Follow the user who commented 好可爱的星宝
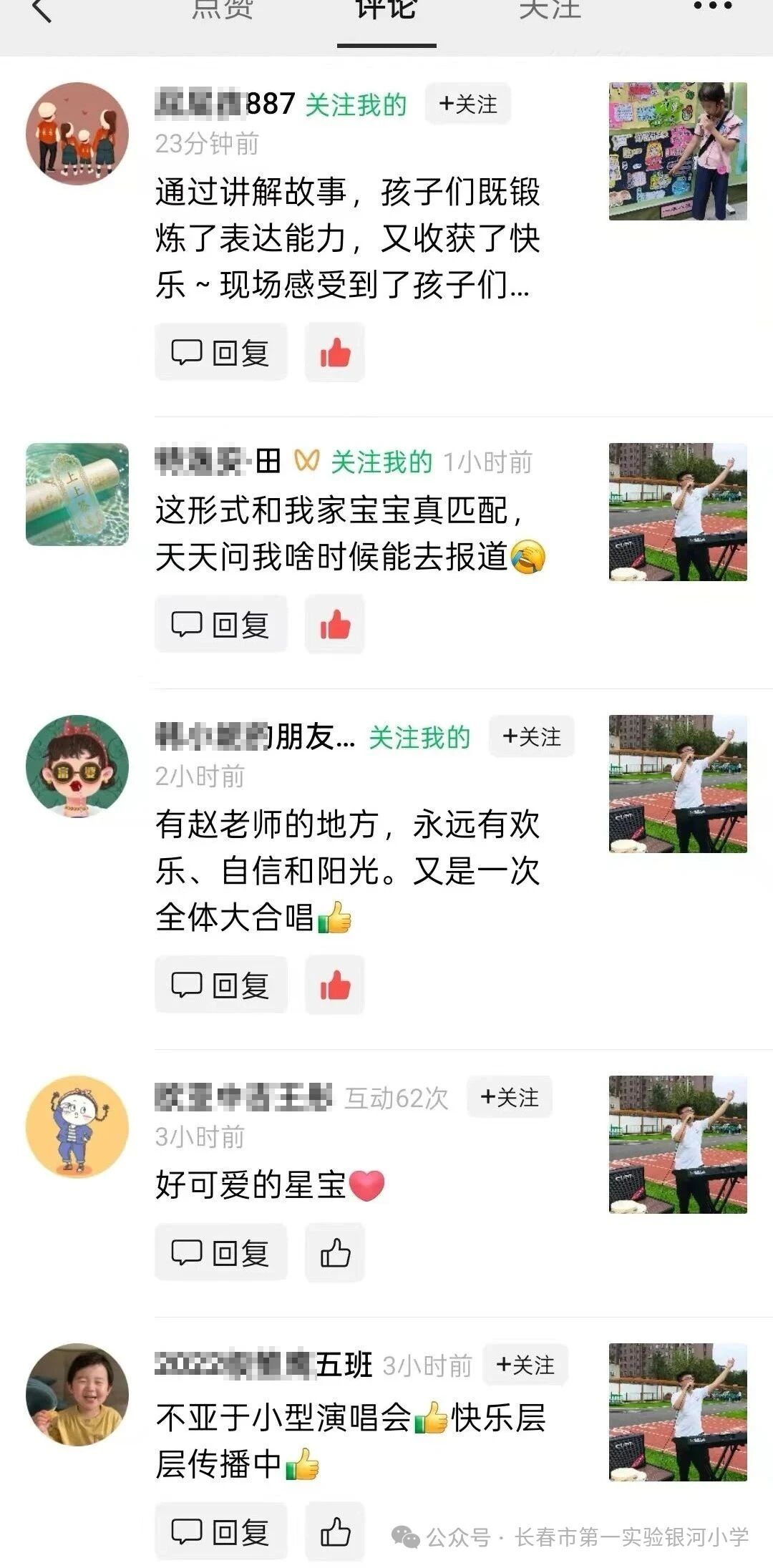The image size is (773, 1568). pos(510,1096)
